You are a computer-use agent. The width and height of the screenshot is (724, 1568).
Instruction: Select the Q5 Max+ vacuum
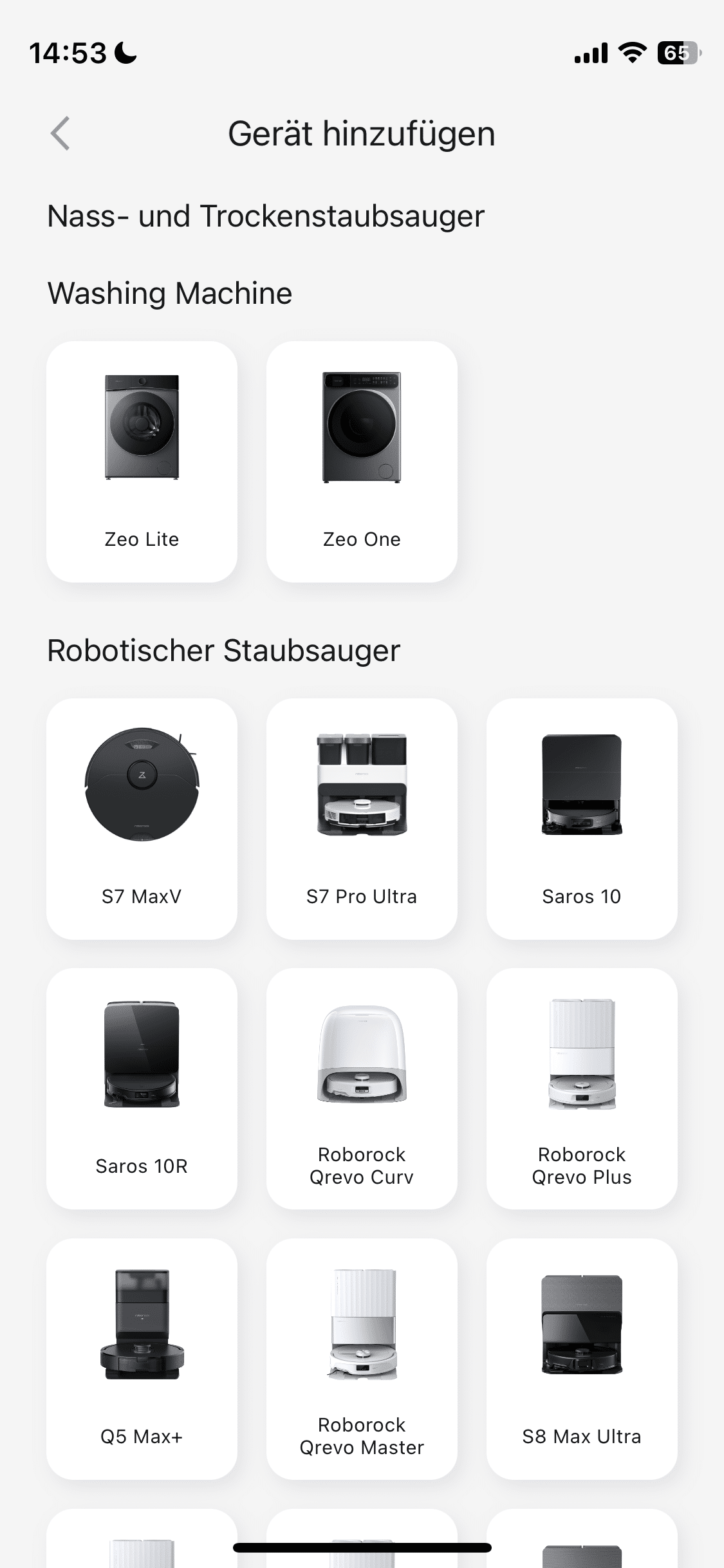click(x=142, y=1359)
